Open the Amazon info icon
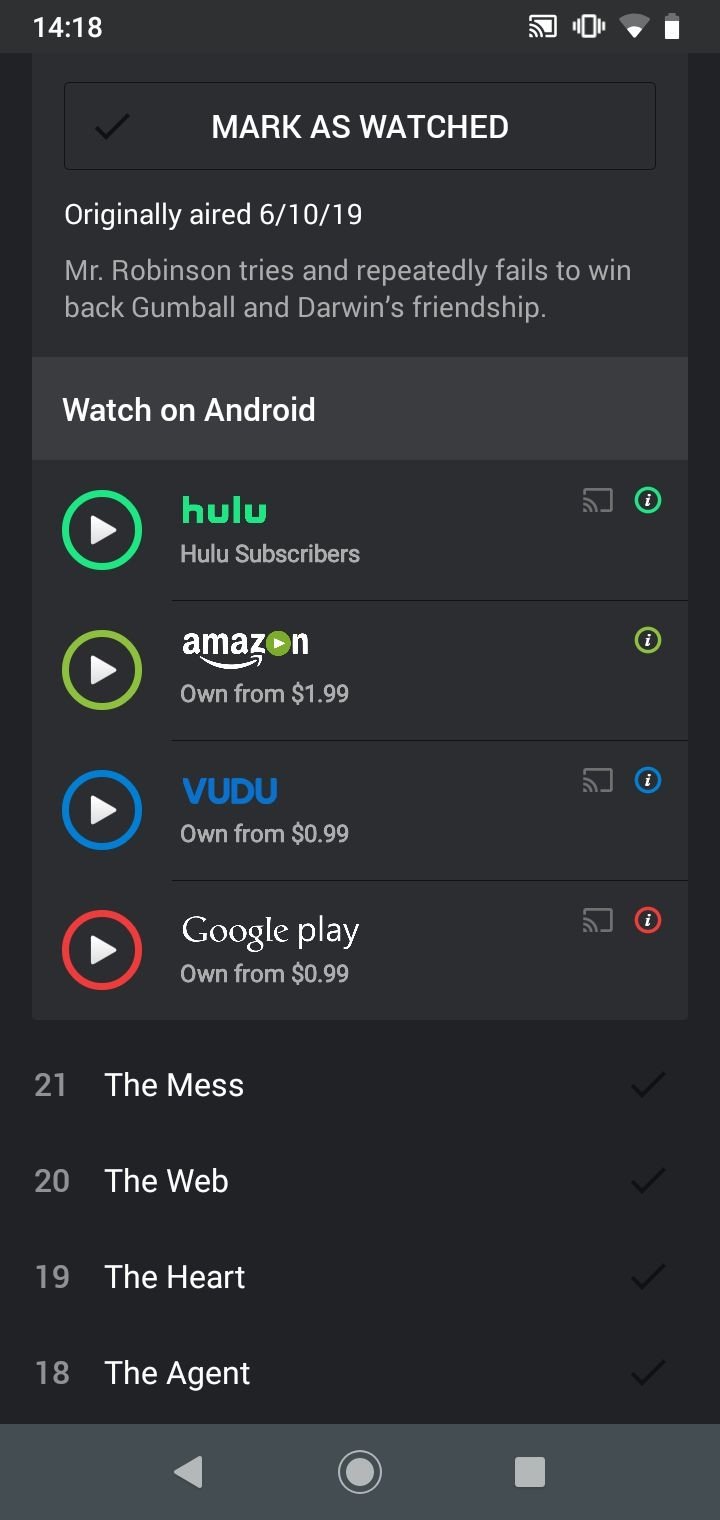Screen dimensions: 720x1520 648,640
